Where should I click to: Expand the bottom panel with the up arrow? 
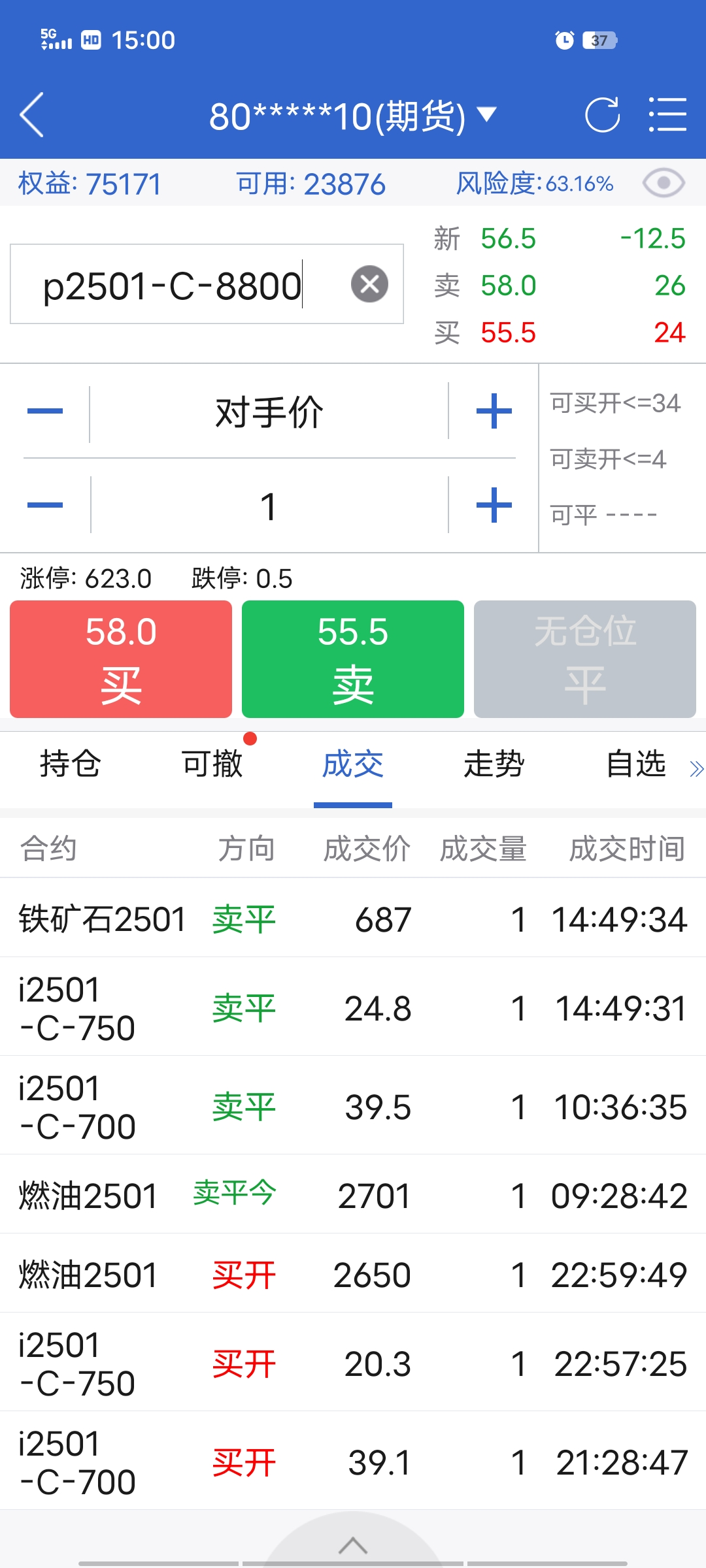click(353, 1545)
